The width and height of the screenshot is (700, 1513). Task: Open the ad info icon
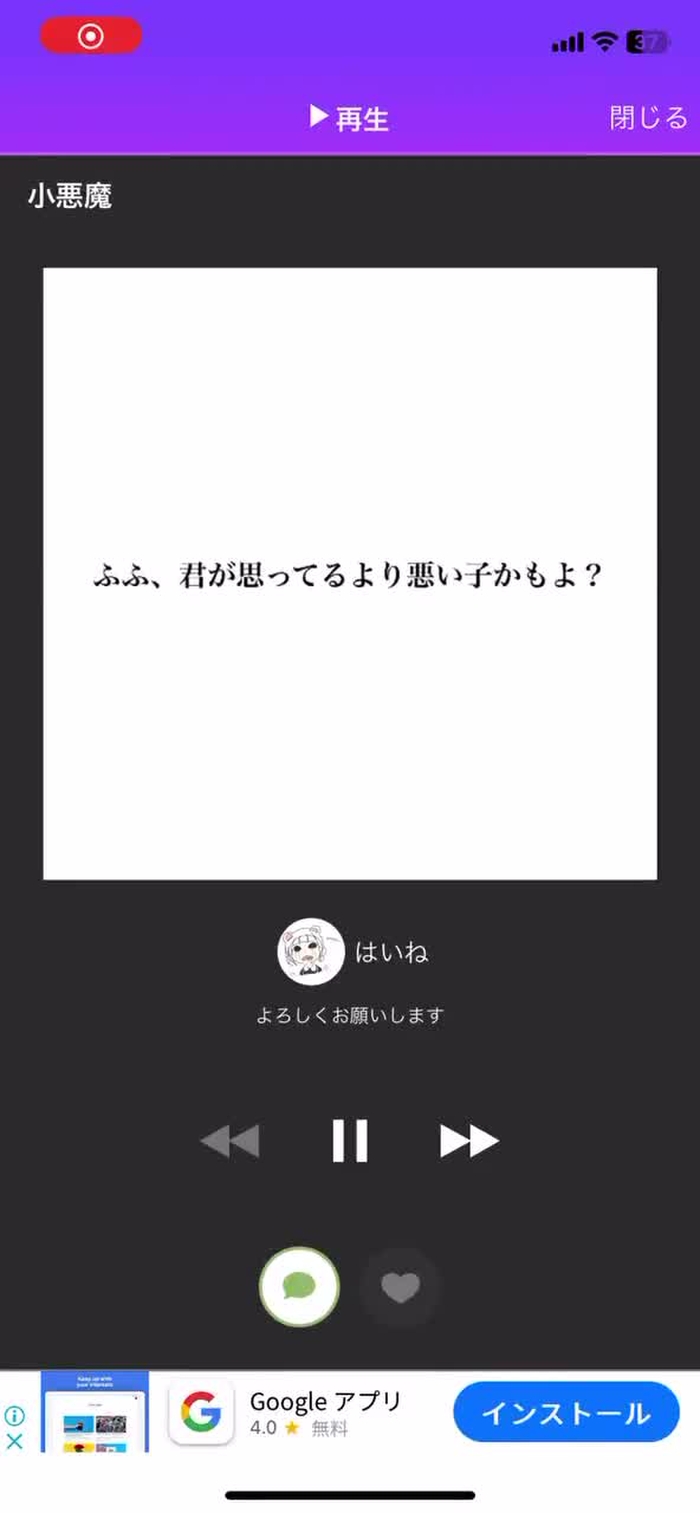[15, 1415]
